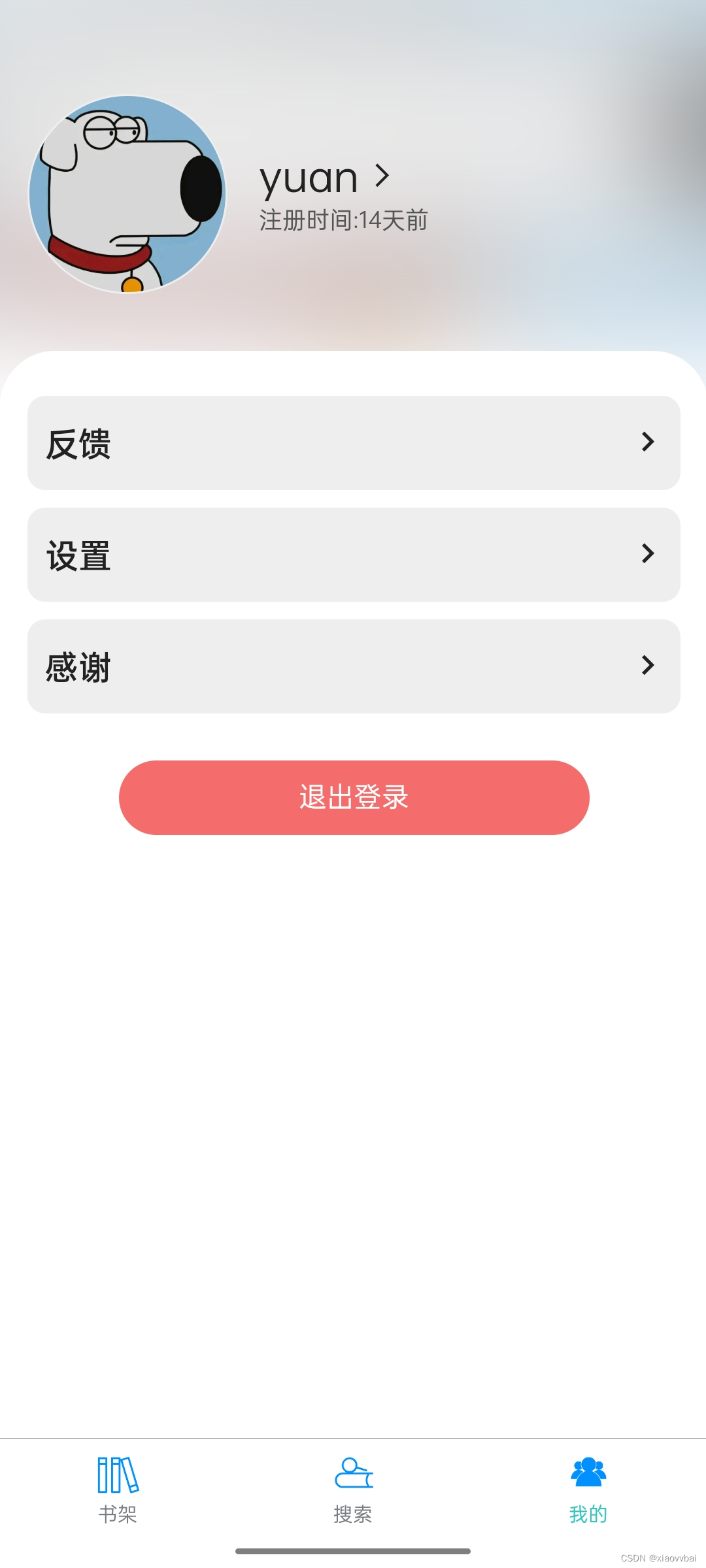This screenshot has width=706, height=1568.
Task: Open the 反馈 feedback entry
Action: click(x=353, y=442)
